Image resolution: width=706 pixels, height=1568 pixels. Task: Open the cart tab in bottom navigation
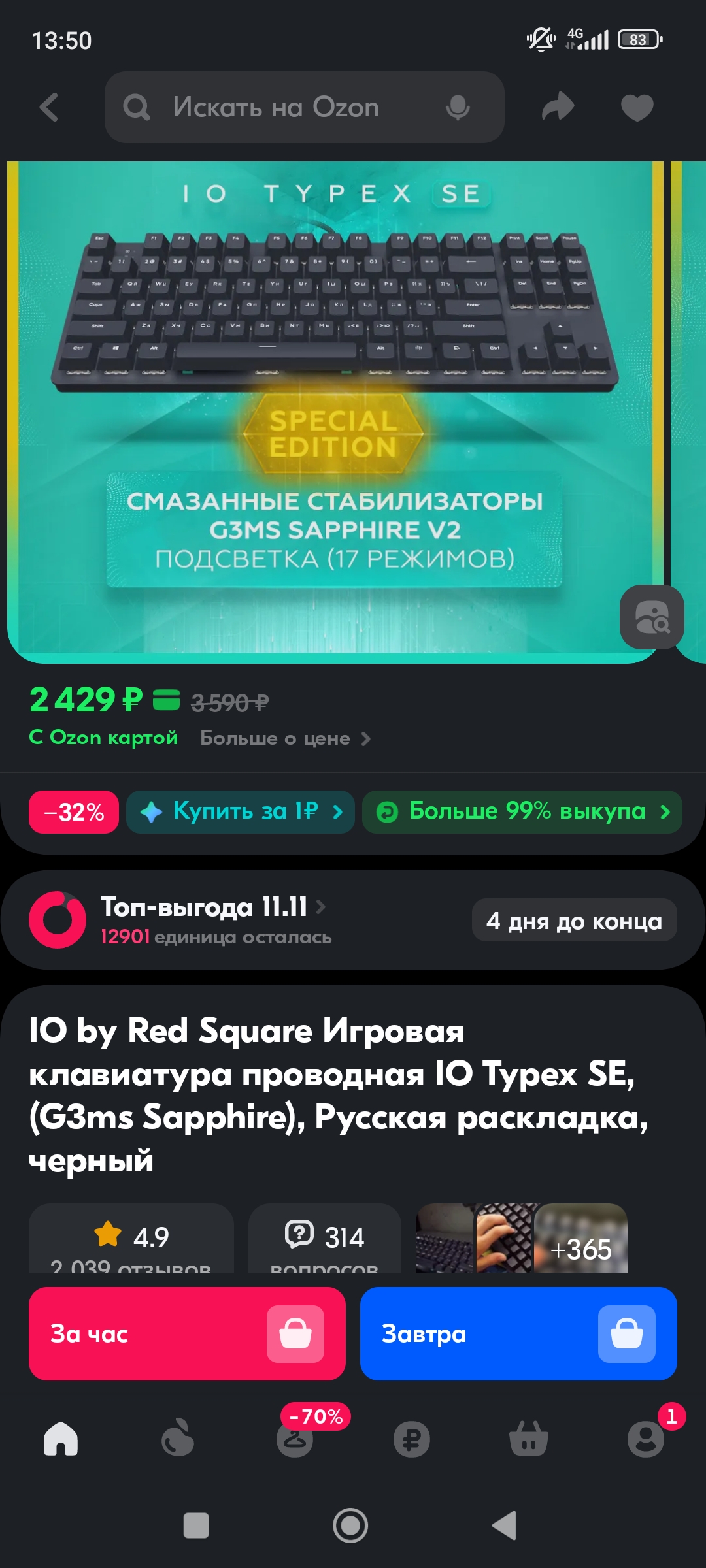[528, 1439]
